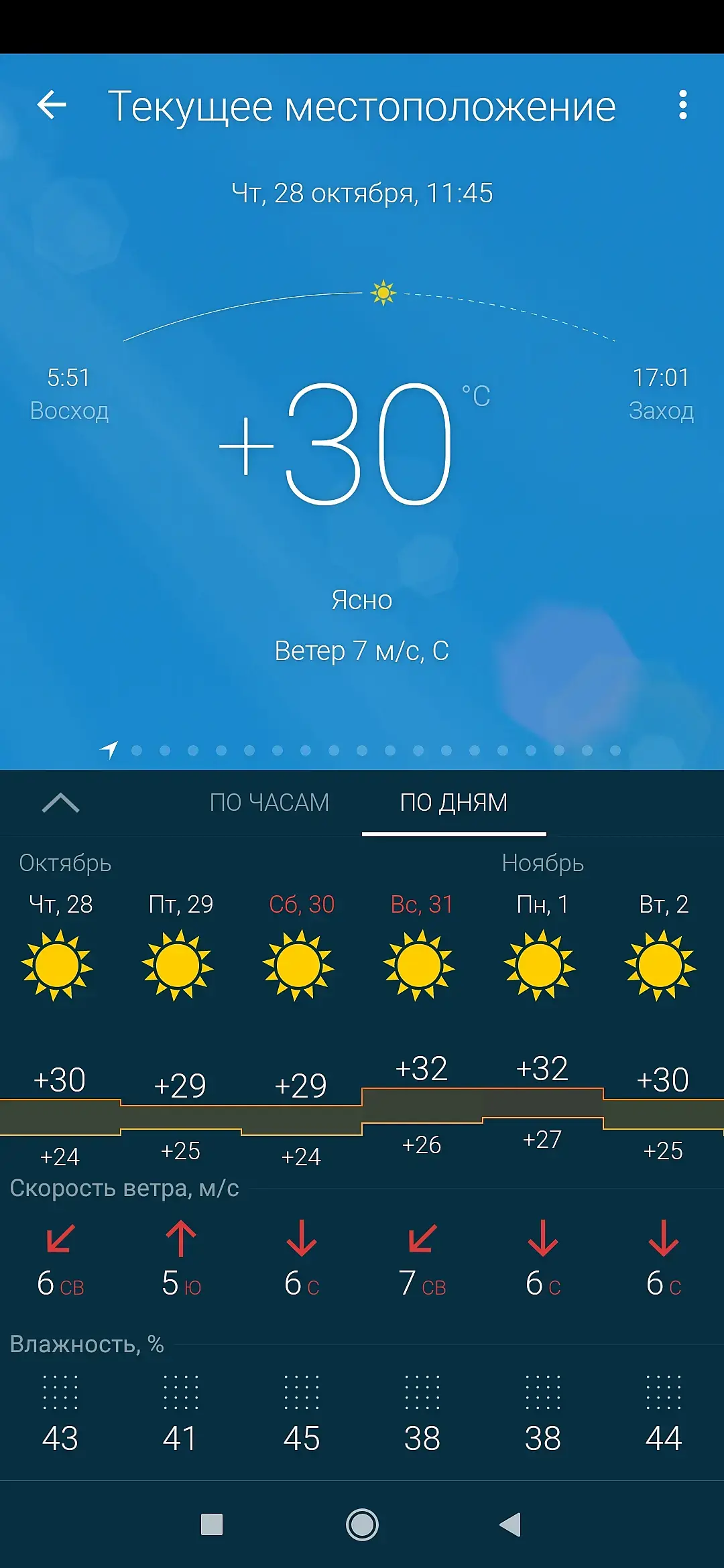The width and height of the screenshot is (724, 1568).
Task: Tap the current location page indicator arrow
Action: [109, 750]
